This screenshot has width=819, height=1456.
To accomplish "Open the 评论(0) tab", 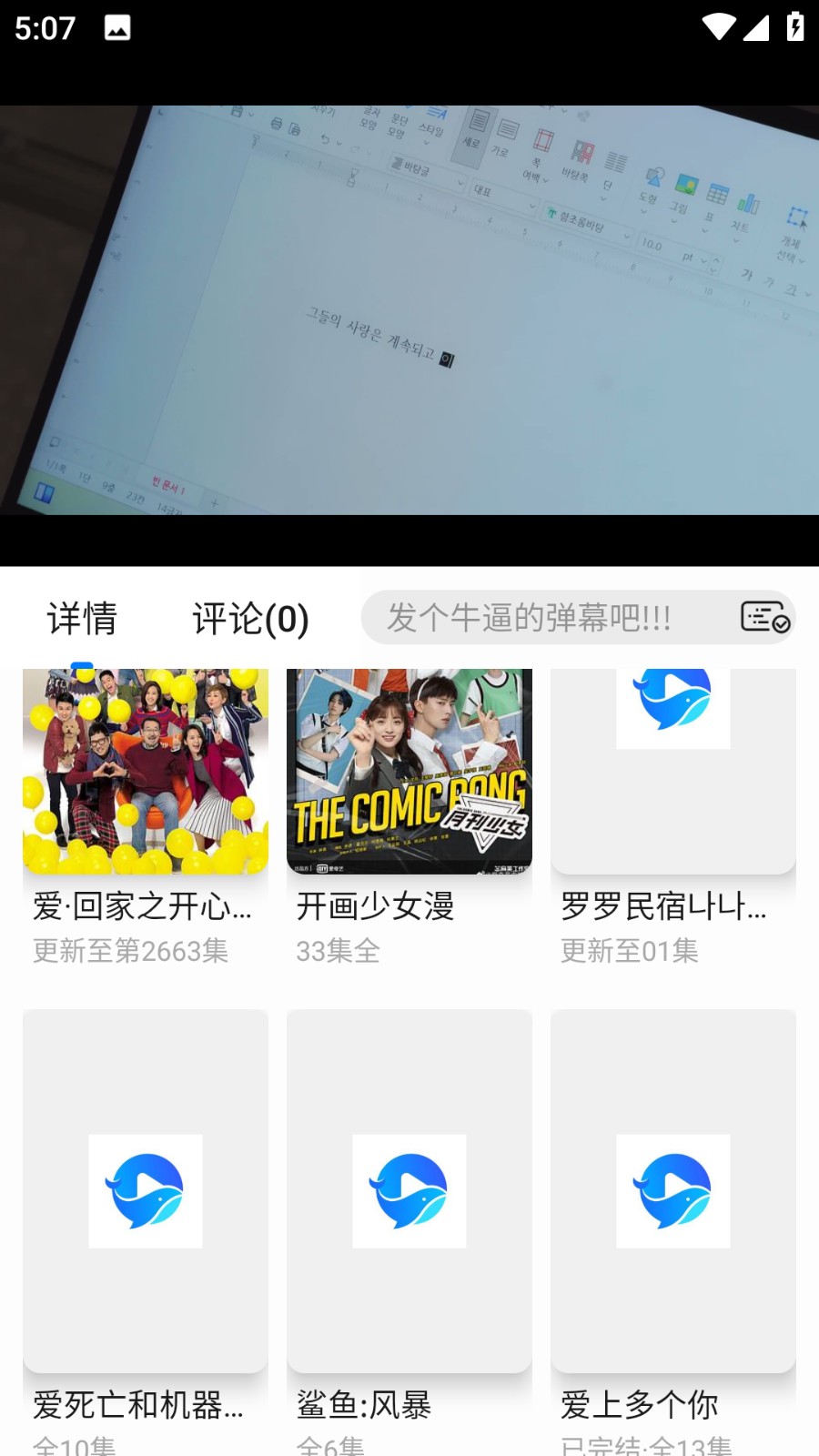I will [x=250, y=619].
